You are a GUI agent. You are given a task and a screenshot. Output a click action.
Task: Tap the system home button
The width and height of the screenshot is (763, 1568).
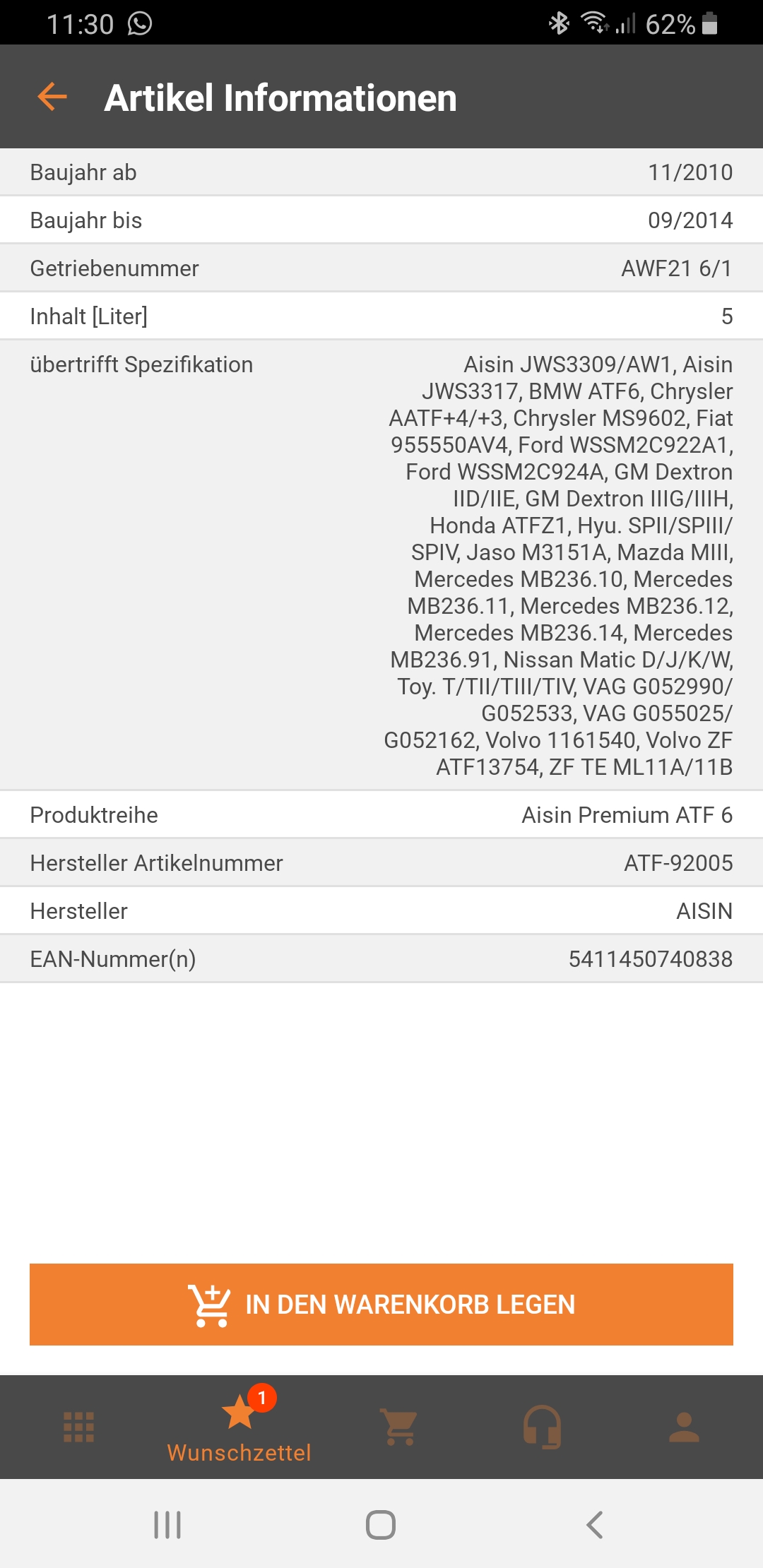pos(381,1524)
